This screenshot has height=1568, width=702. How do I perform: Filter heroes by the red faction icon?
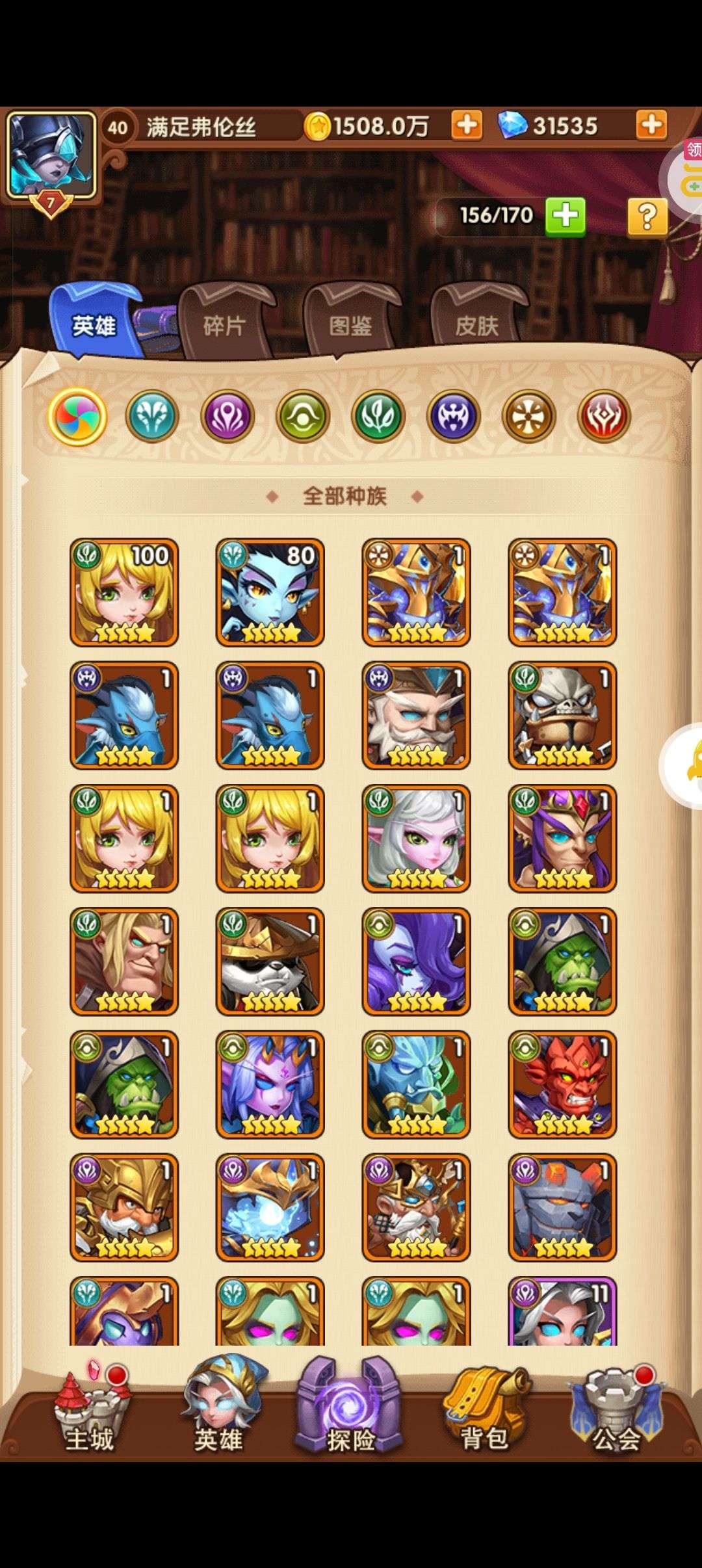pos(604,416)
